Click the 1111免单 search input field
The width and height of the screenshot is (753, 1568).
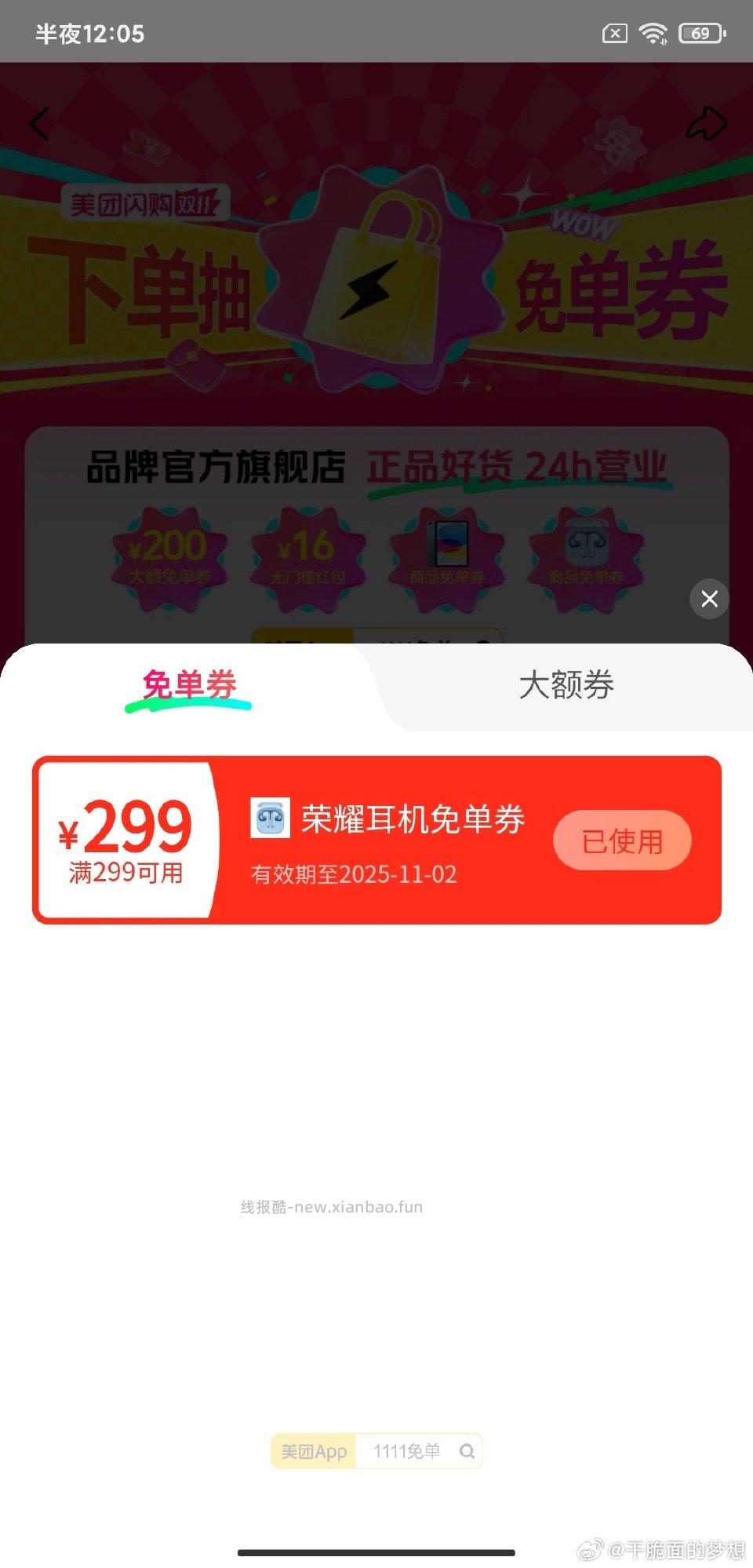click(408, 1451)
